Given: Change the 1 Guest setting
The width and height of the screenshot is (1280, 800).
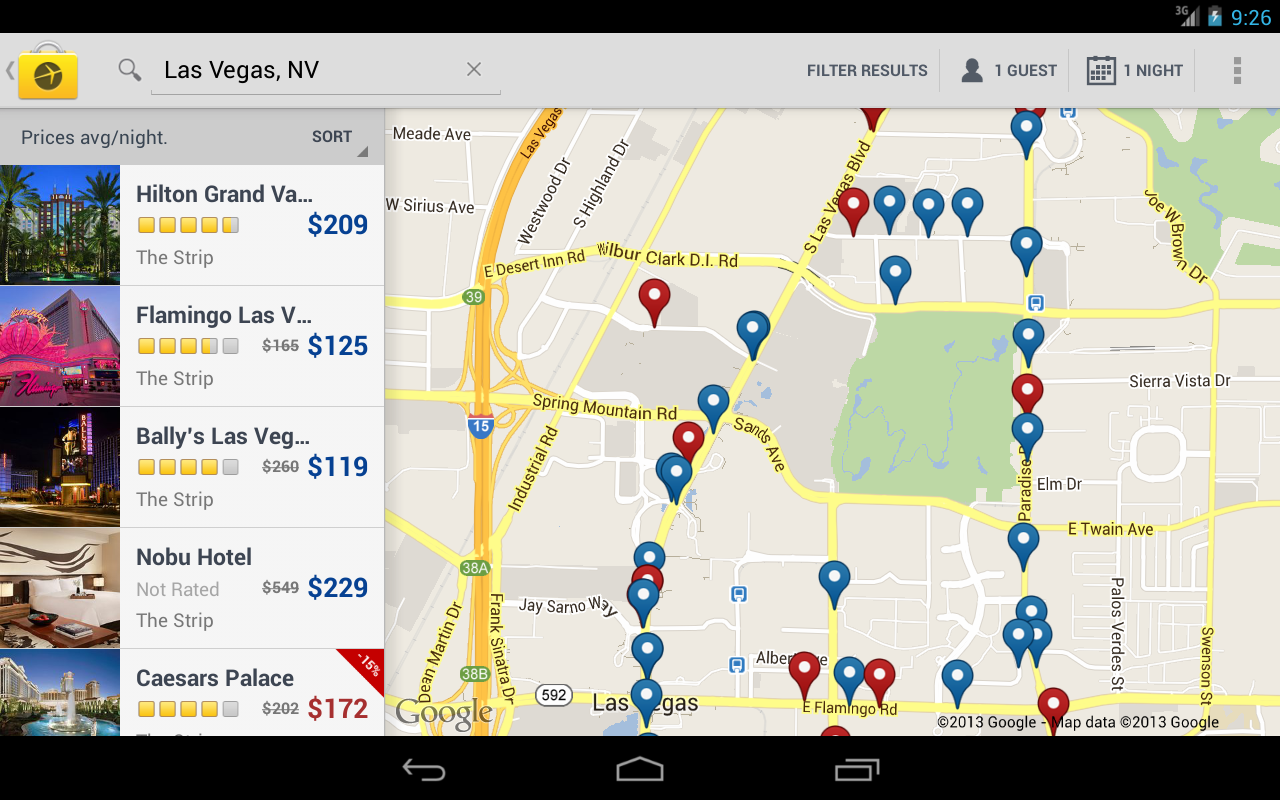Looking at the screenshot, I should pyautogui.click(x=1008, y=71).
